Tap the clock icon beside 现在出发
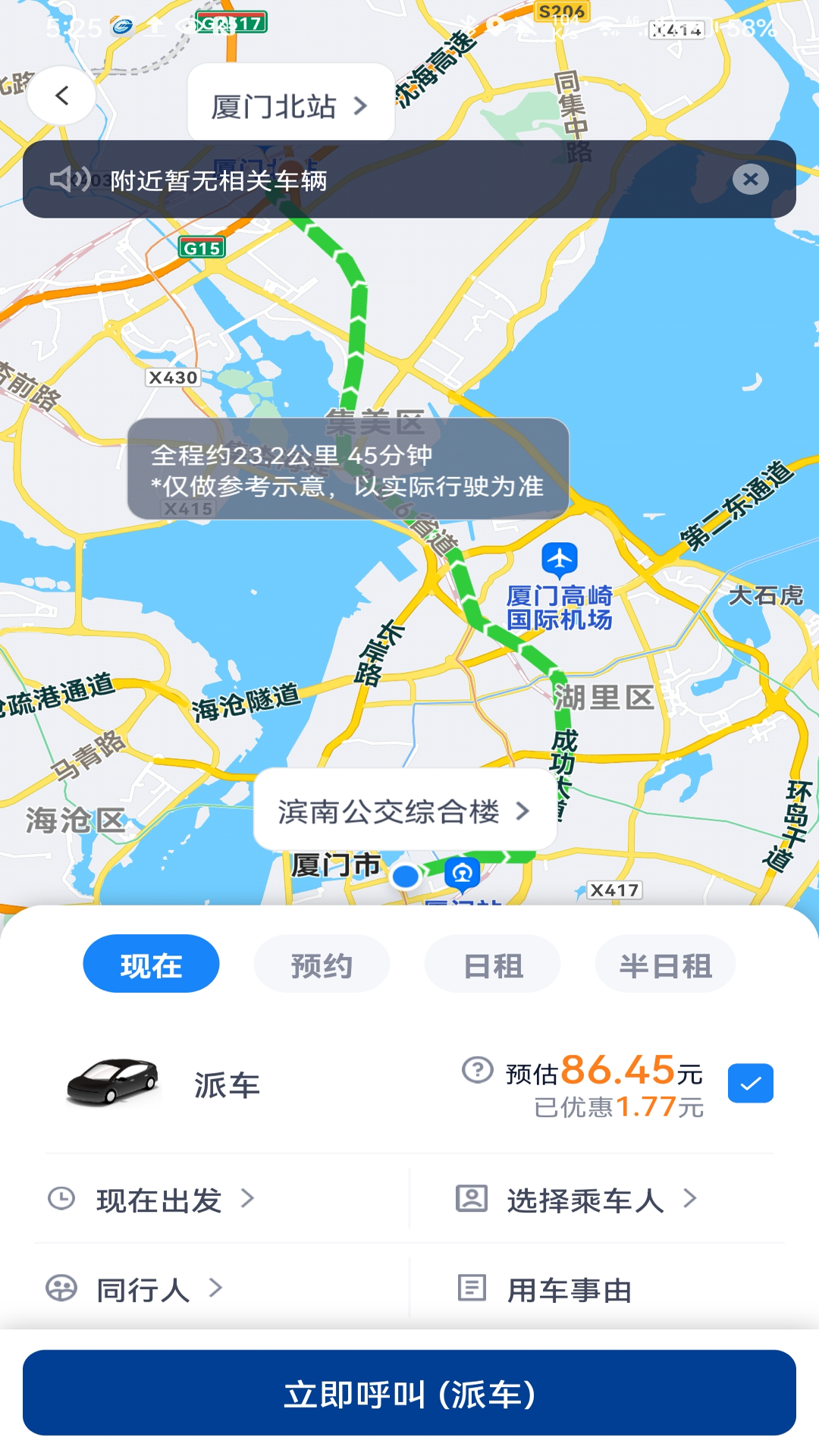The image size is (819, 1456). click(x=64, y=1200)
